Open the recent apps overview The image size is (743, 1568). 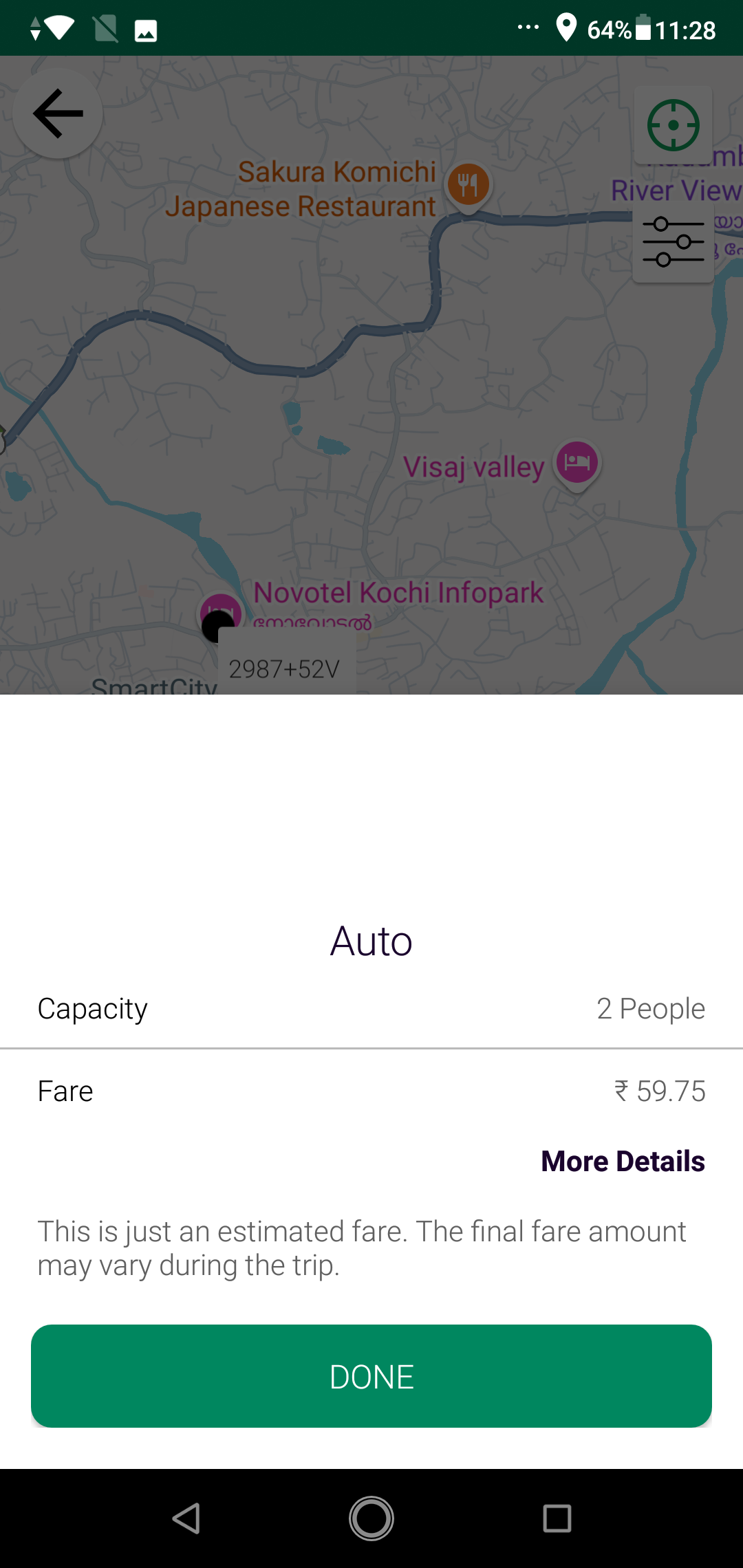click(557, 1518)
